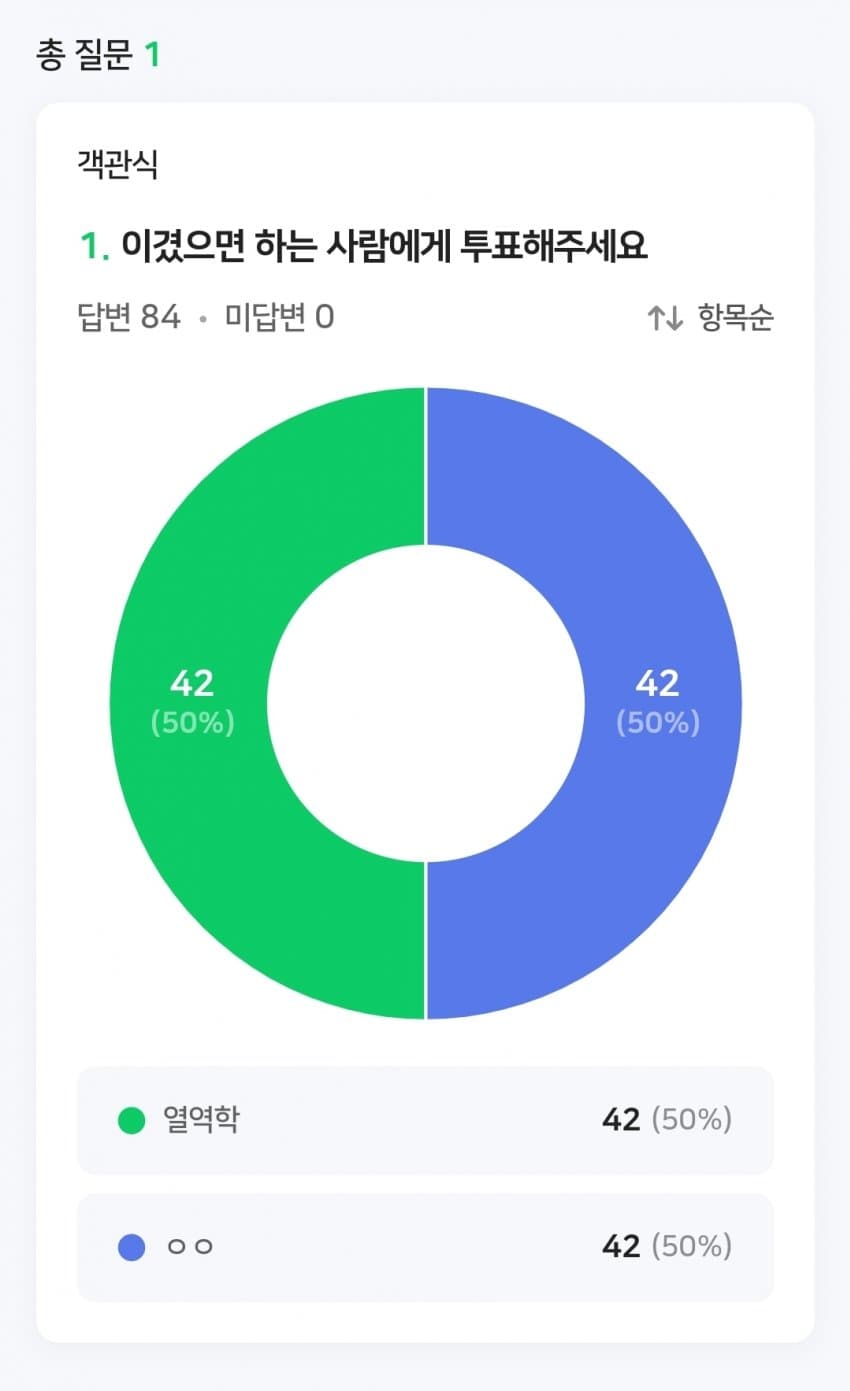Open the 열역학 answer row
Image resolution: width=850 pixels, height=1391 pixels.
[425, 1120]
